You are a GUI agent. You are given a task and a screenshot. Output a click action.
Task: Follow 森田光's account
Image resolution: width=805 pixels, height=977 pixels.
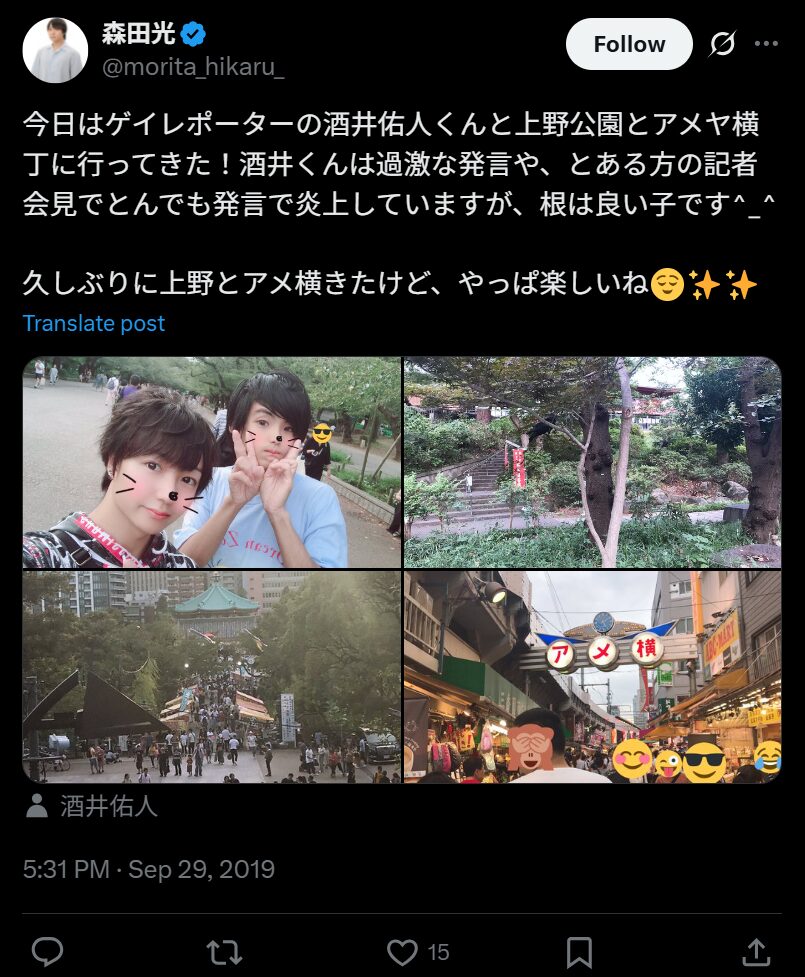point(628,44)
